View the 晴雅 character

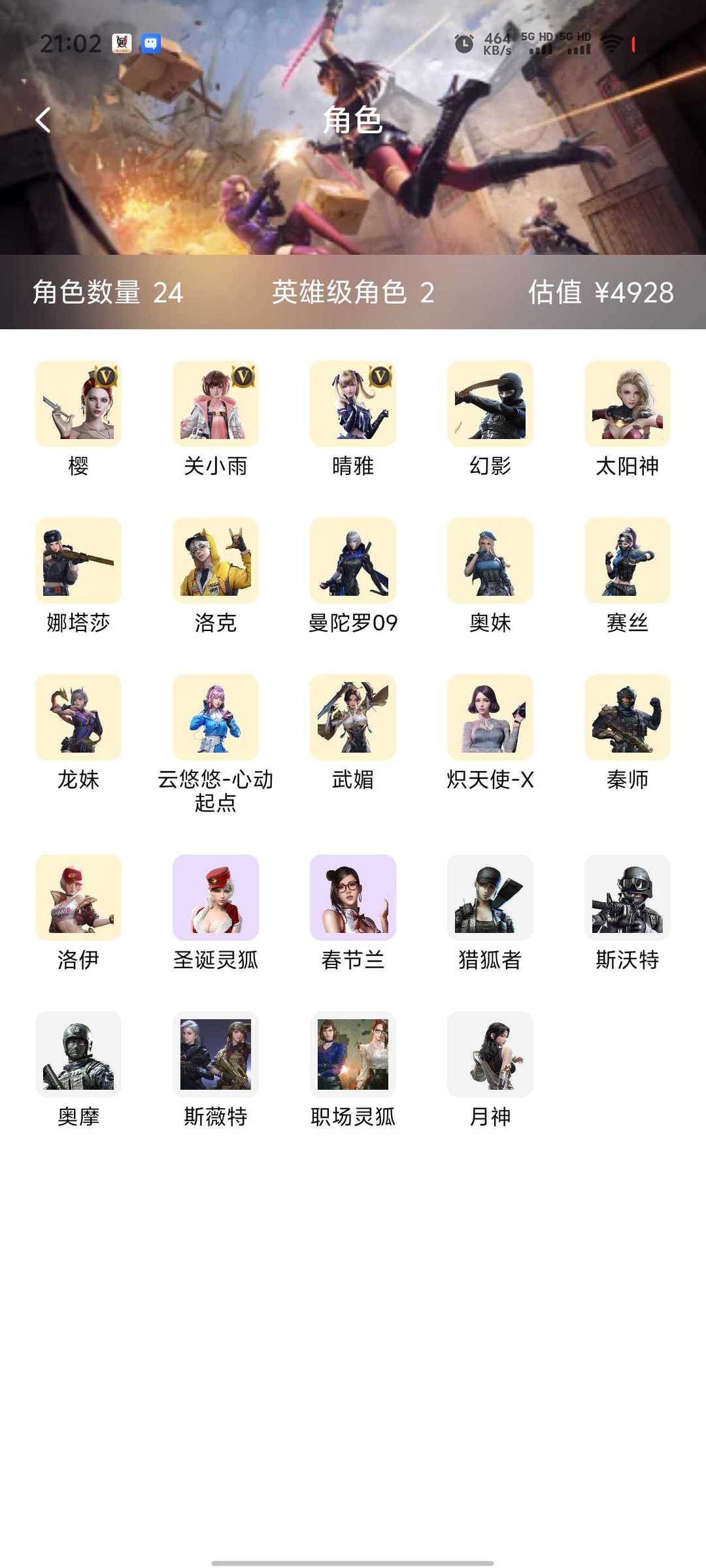[353, 404]
